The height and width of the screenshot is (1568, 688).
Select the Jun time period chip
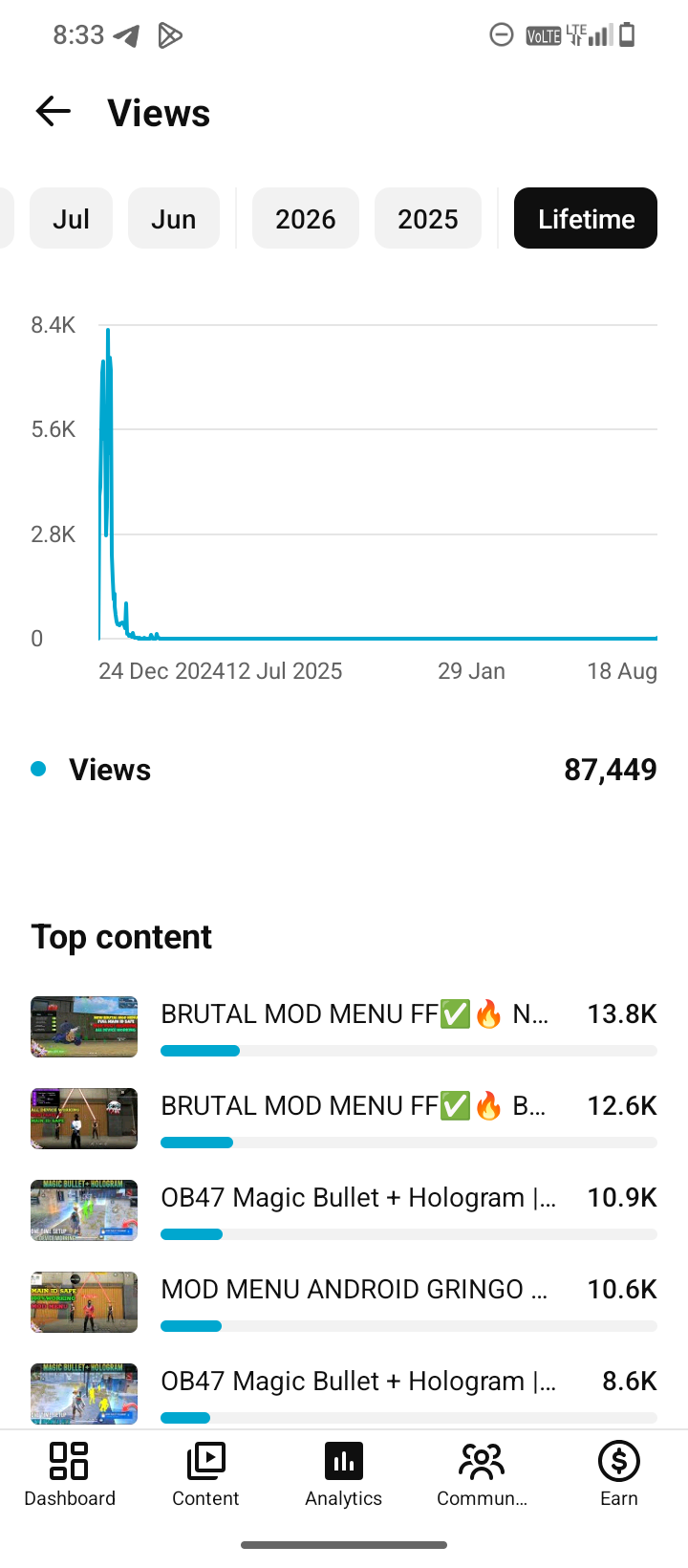click(x=174, y=218)
